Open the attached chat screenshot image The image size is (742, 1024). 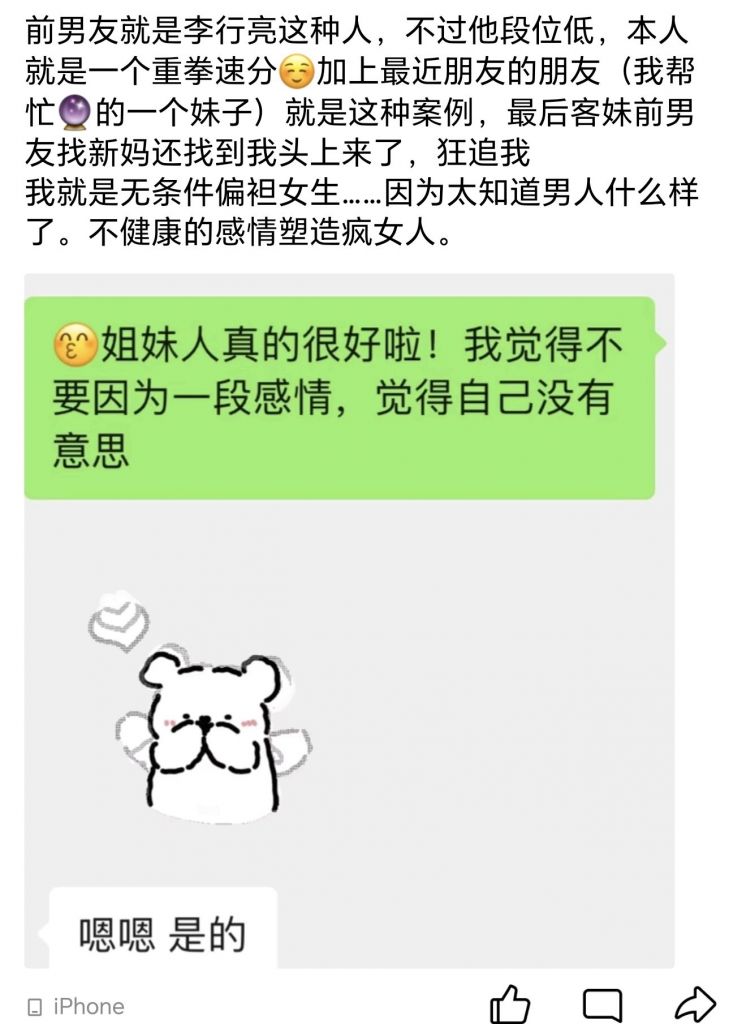tap(349, 620)
